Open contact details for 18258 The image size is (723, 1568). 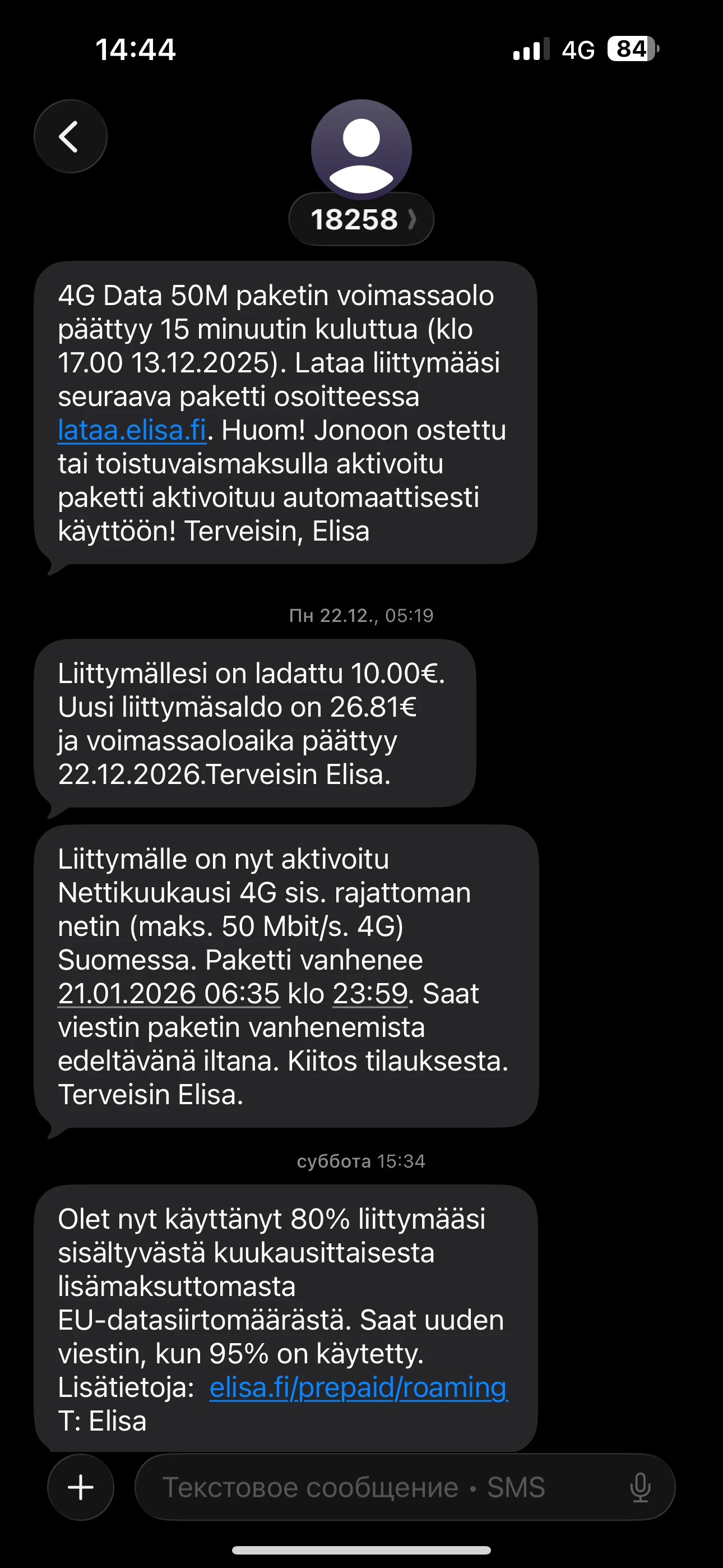pos(361,219)
